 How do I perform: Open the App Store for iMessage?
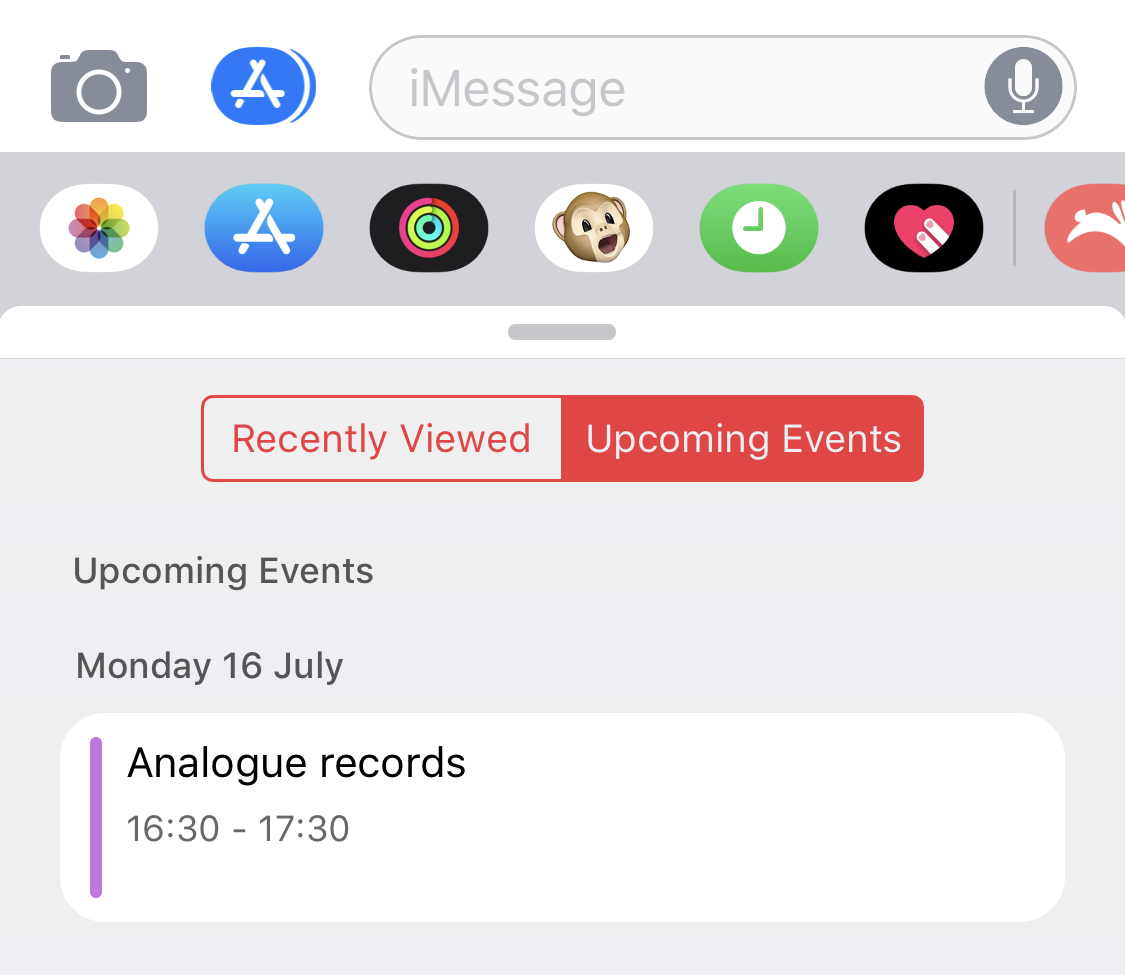coord(264,228)
